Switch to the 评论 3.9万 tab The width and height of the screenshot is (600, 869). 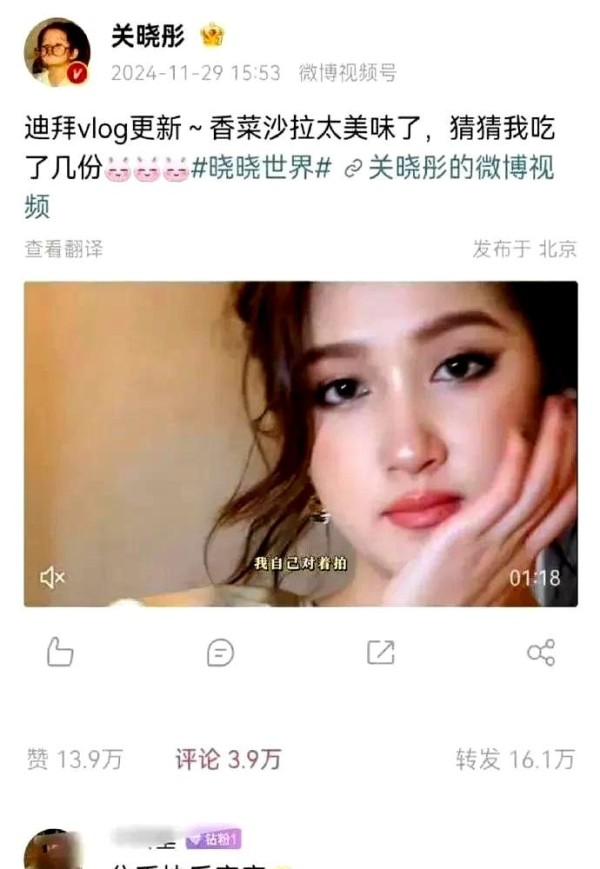228,759
